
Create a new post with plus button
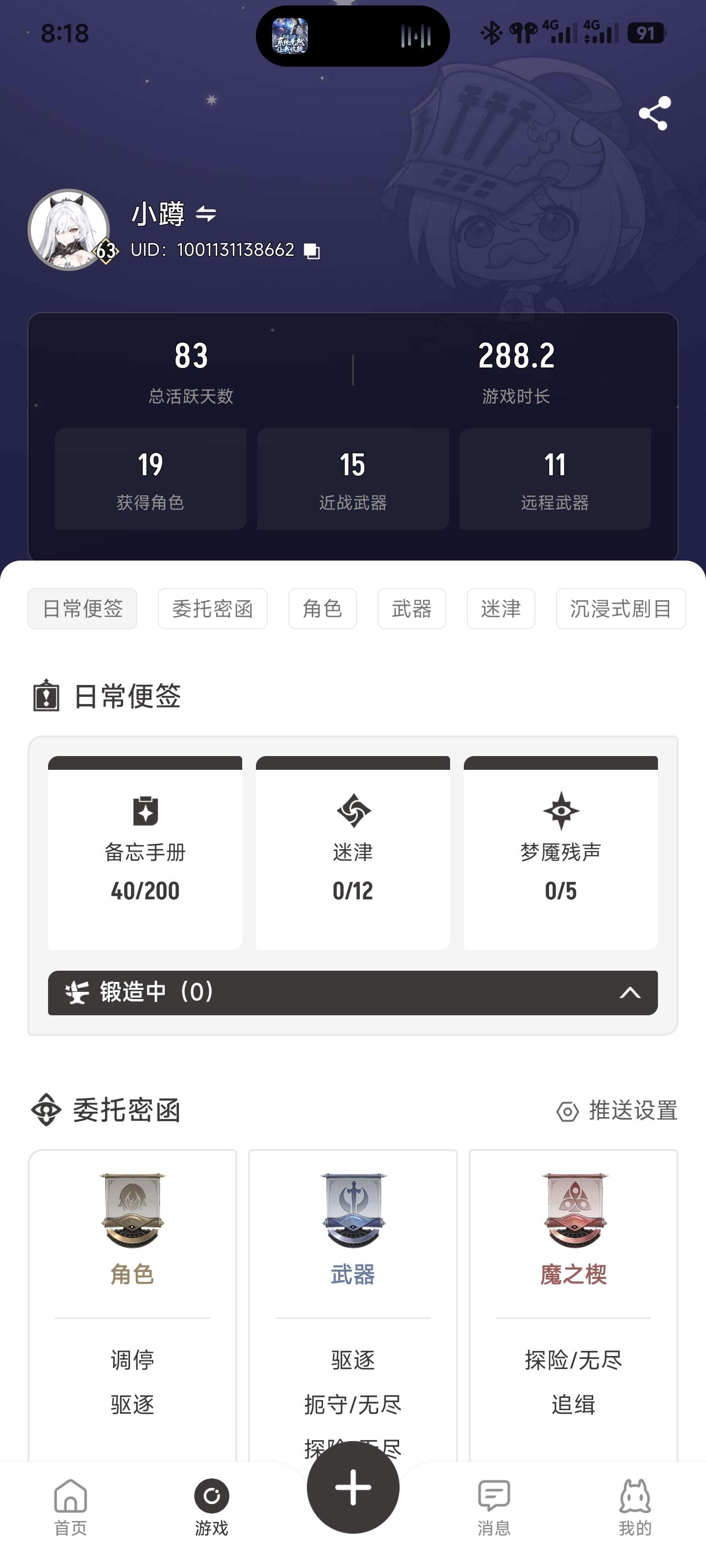(353, 1487)
